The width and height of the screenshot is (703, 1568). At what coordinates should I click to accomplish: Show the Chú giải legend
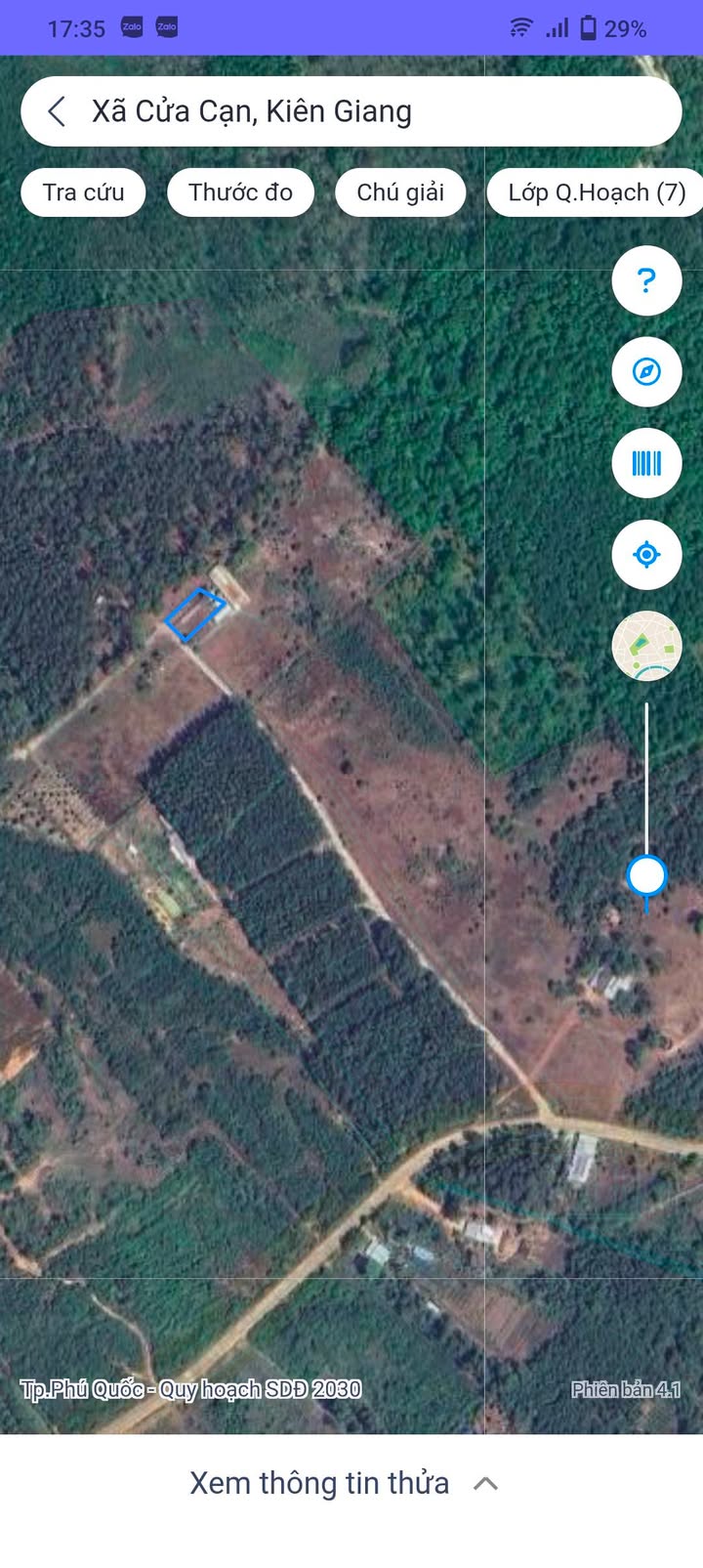[x=400, y=192]
